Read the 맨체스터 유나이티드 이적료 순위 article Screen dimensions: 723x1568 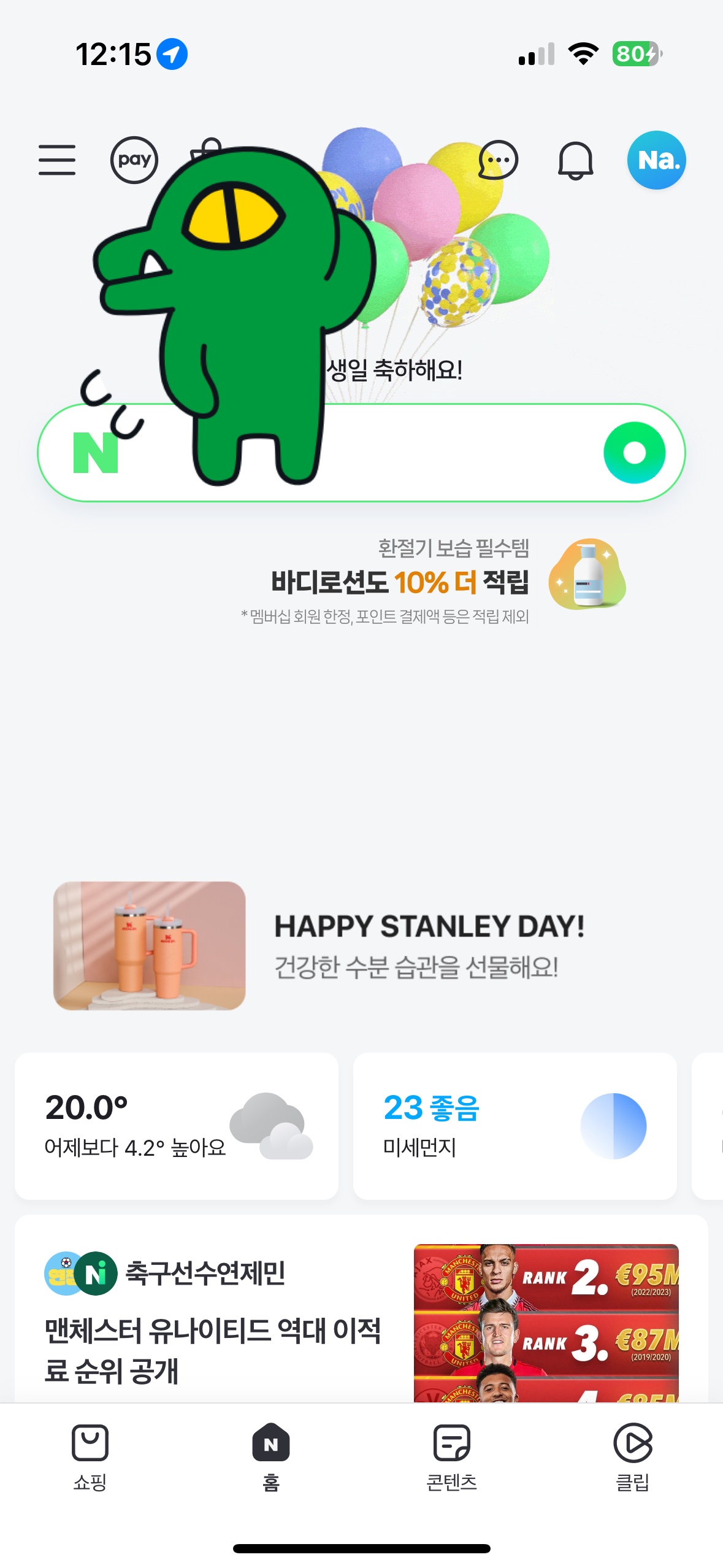click(x=212, y=1350)
